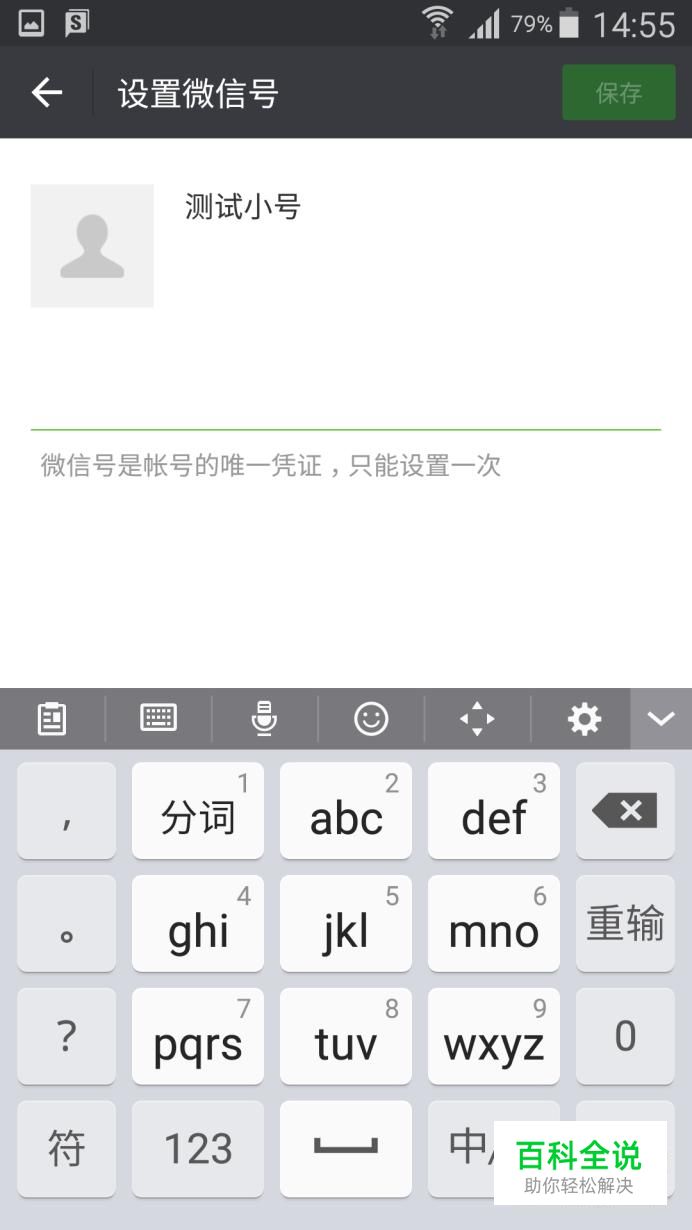Open cursor movement arrows tool
The width and height of the screenshot is (692, 1230).
point(477,718)
